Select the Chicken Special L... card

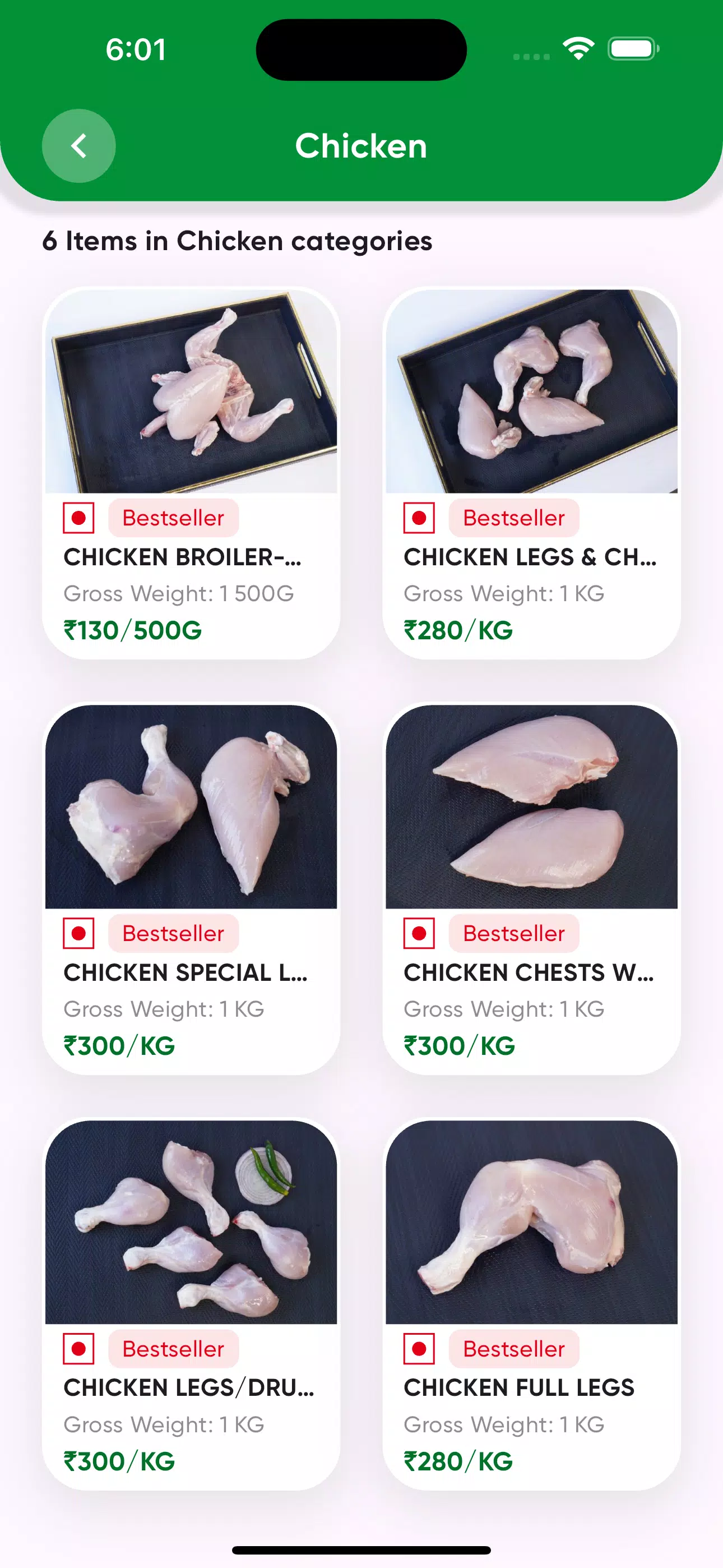coord(191,889)
